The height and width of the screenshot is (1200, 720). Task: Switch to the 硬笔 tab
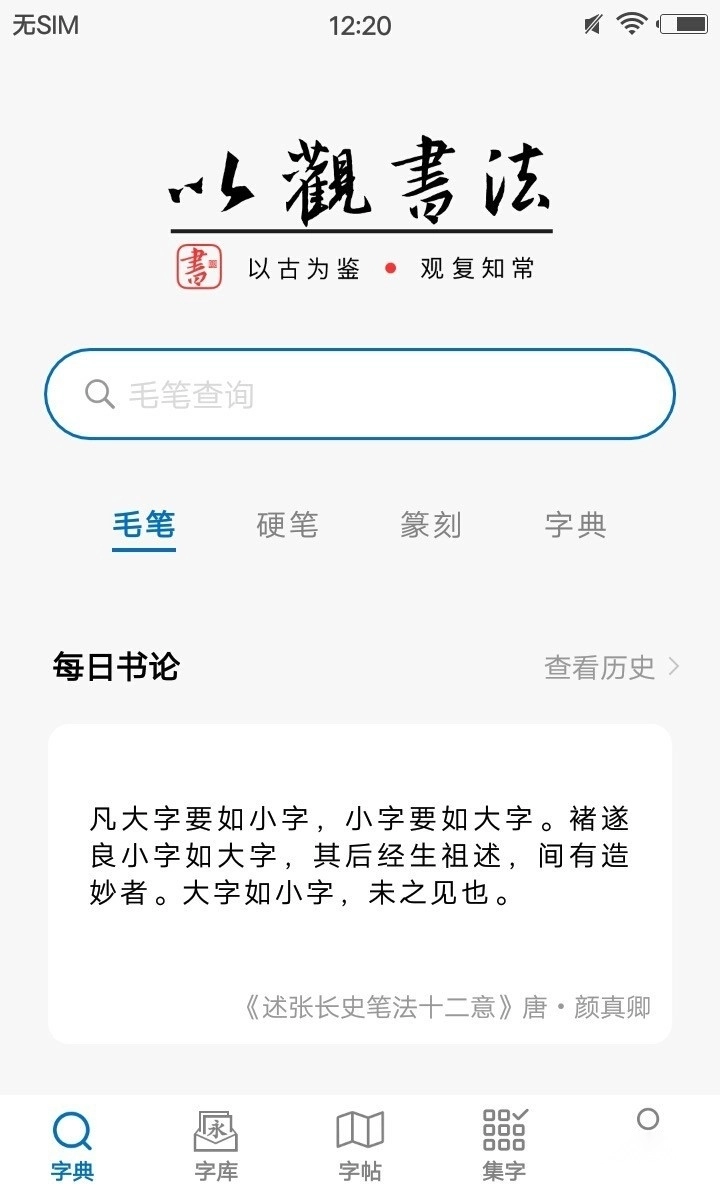tap(288, 525)
